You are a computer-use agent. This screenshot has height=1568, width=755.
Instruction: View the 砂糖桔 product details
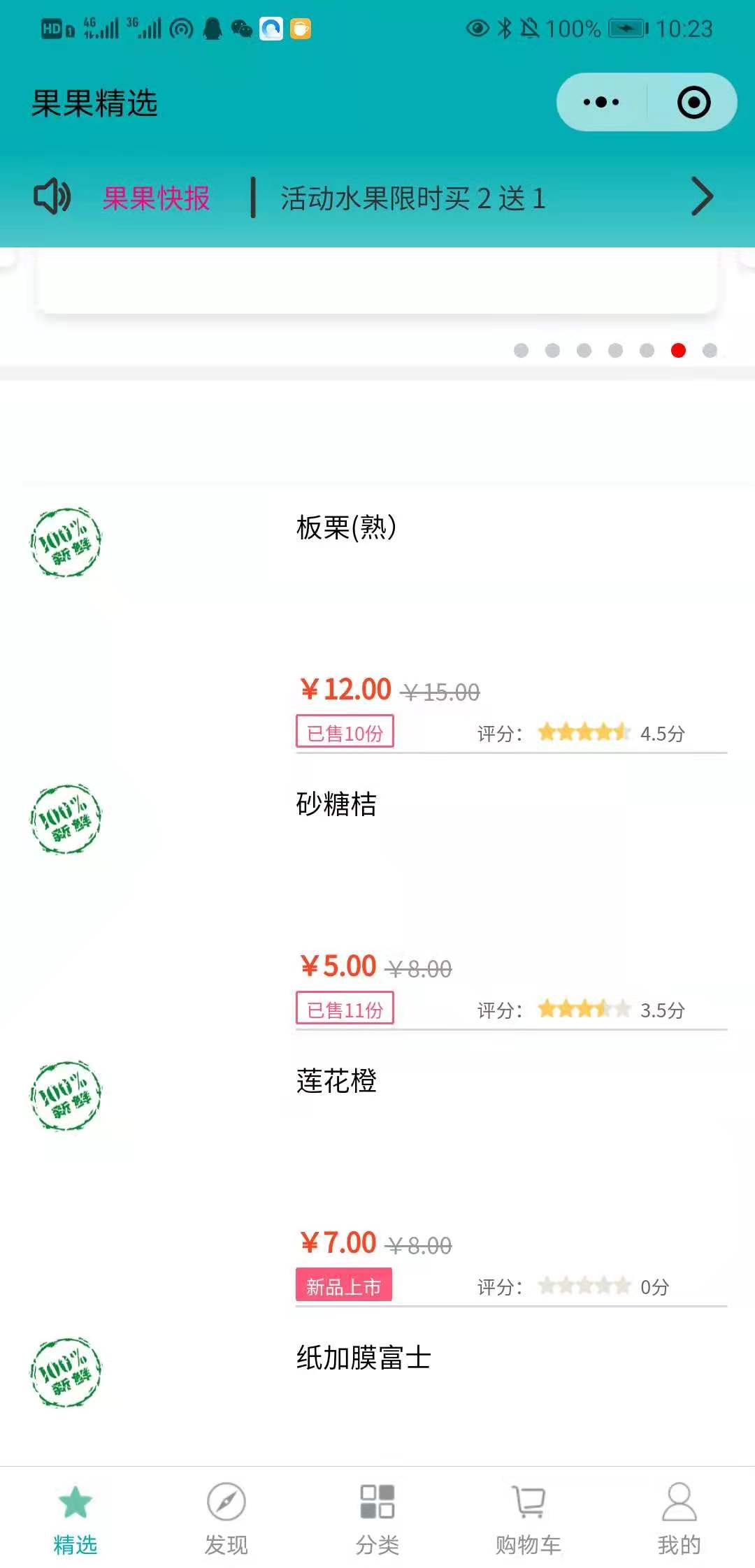click(x=336, y=804)
